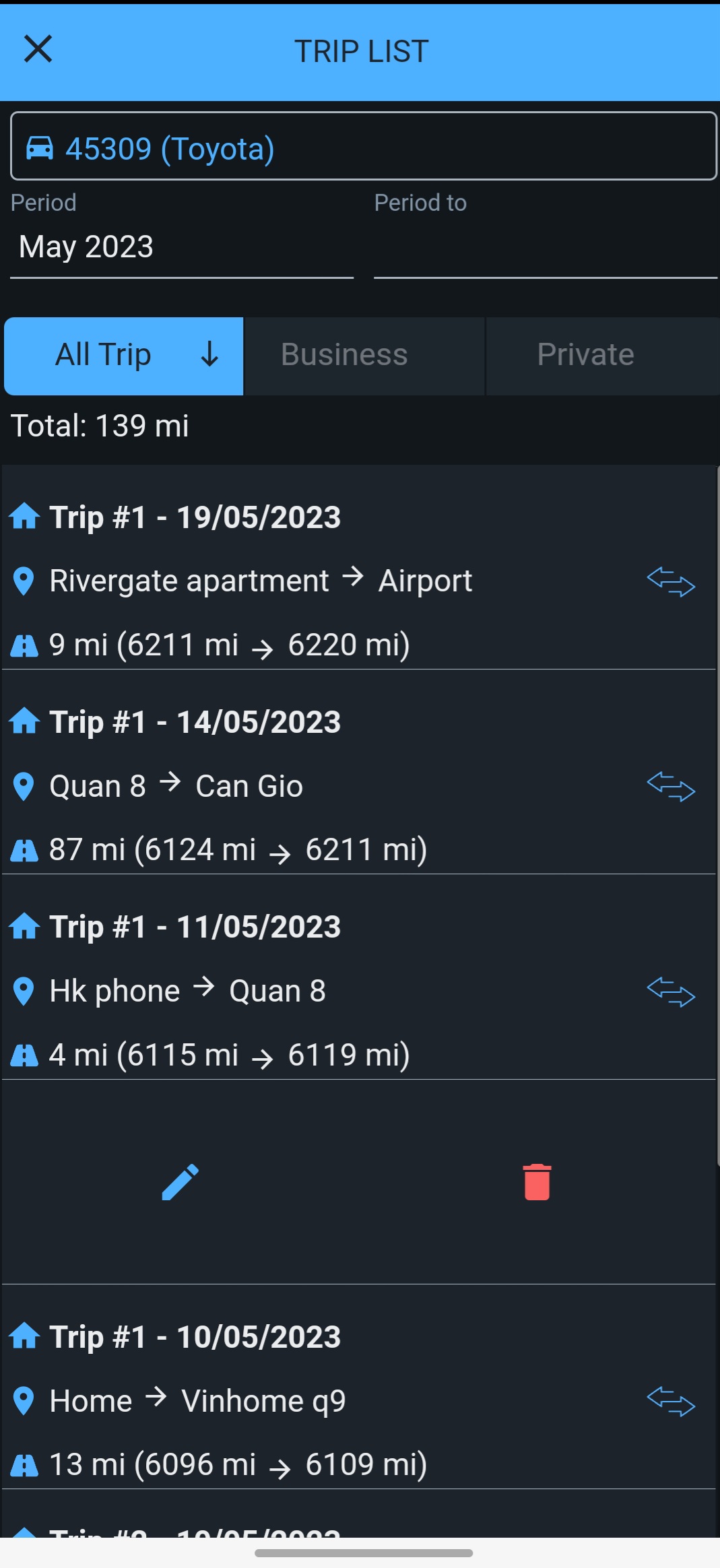Tap the return-trip arrows for the Airport trip
This screenshot has height=1568, width=720.
tap(671, 581)
